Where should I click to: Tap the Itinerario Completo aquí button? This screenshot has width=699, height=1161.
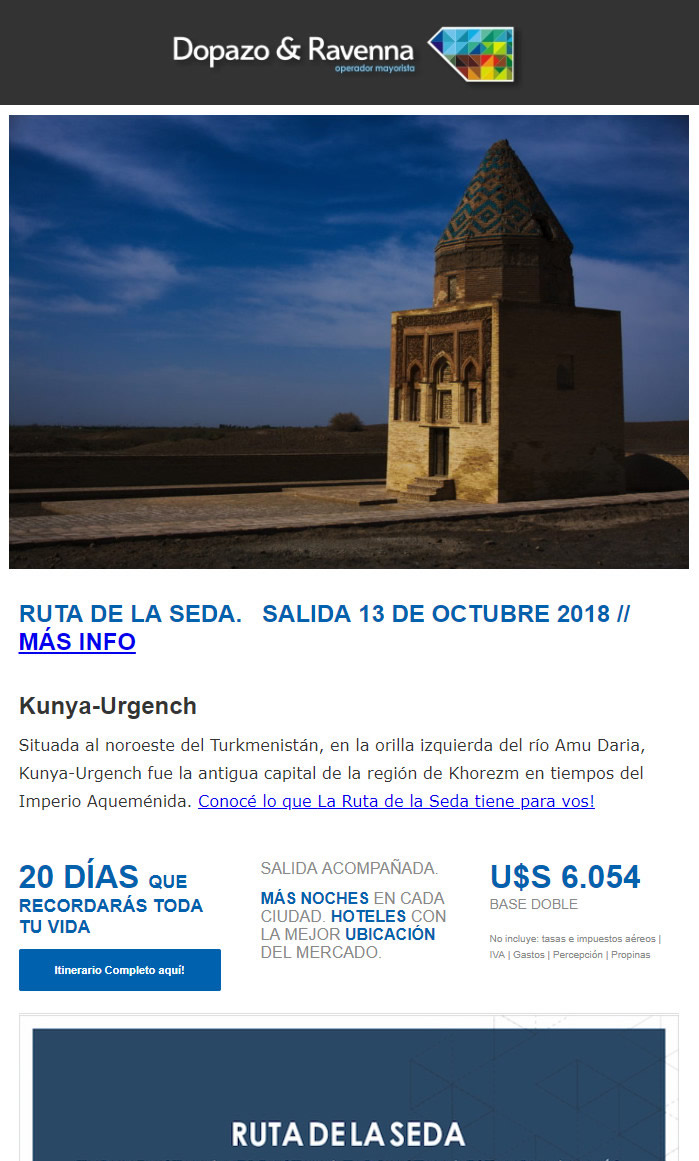coord(120,970)
